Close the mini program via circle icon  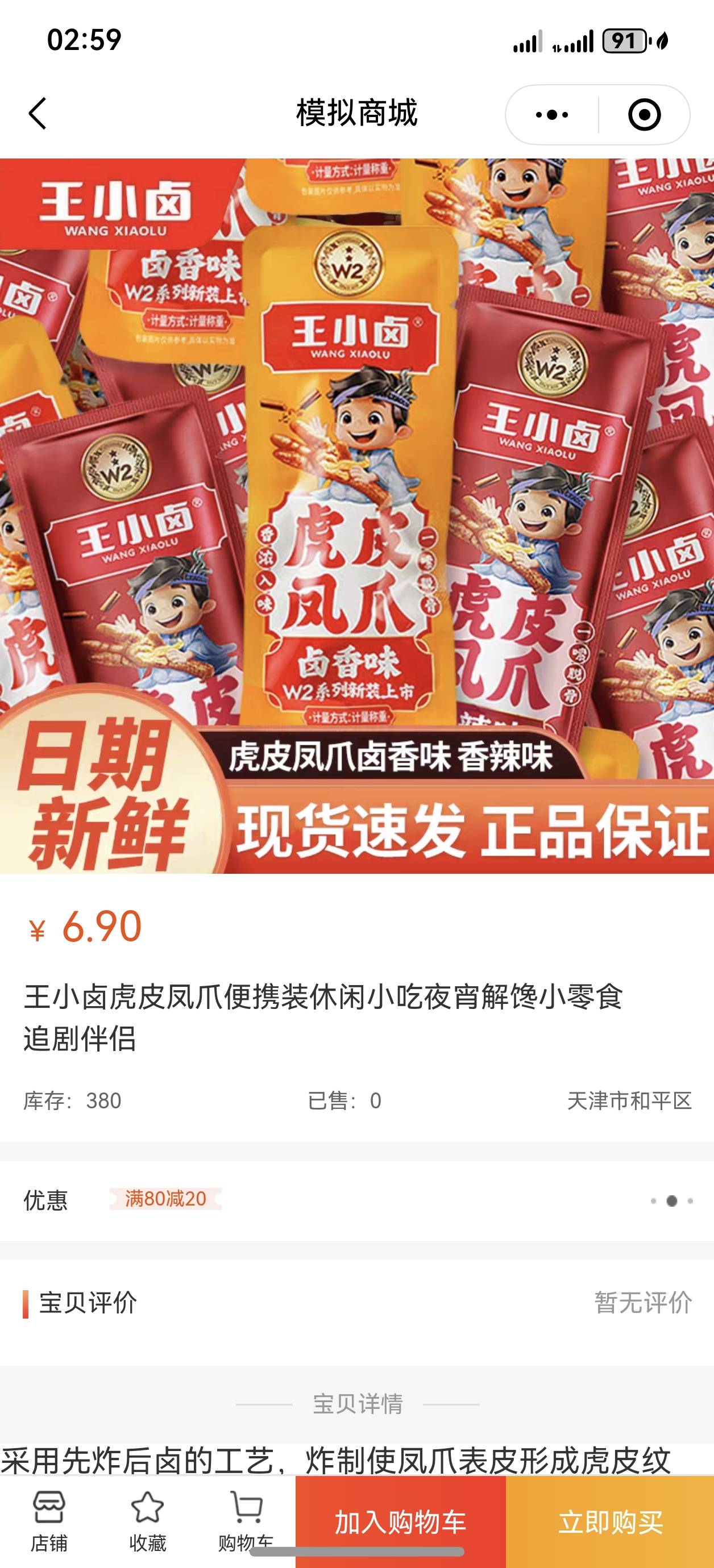644,114
